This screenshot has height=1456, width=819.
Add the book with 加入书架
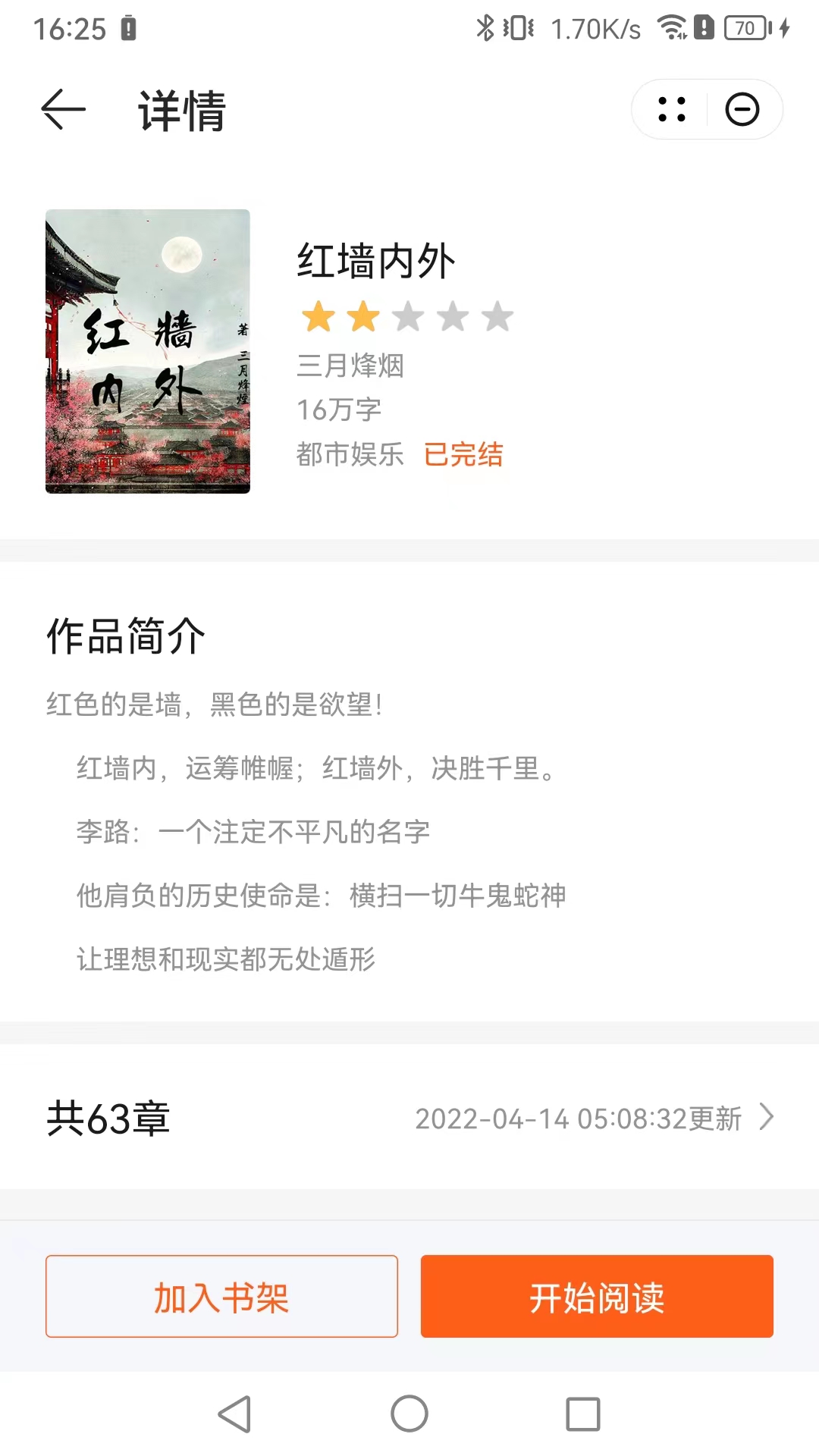[x=221, y=1297]
